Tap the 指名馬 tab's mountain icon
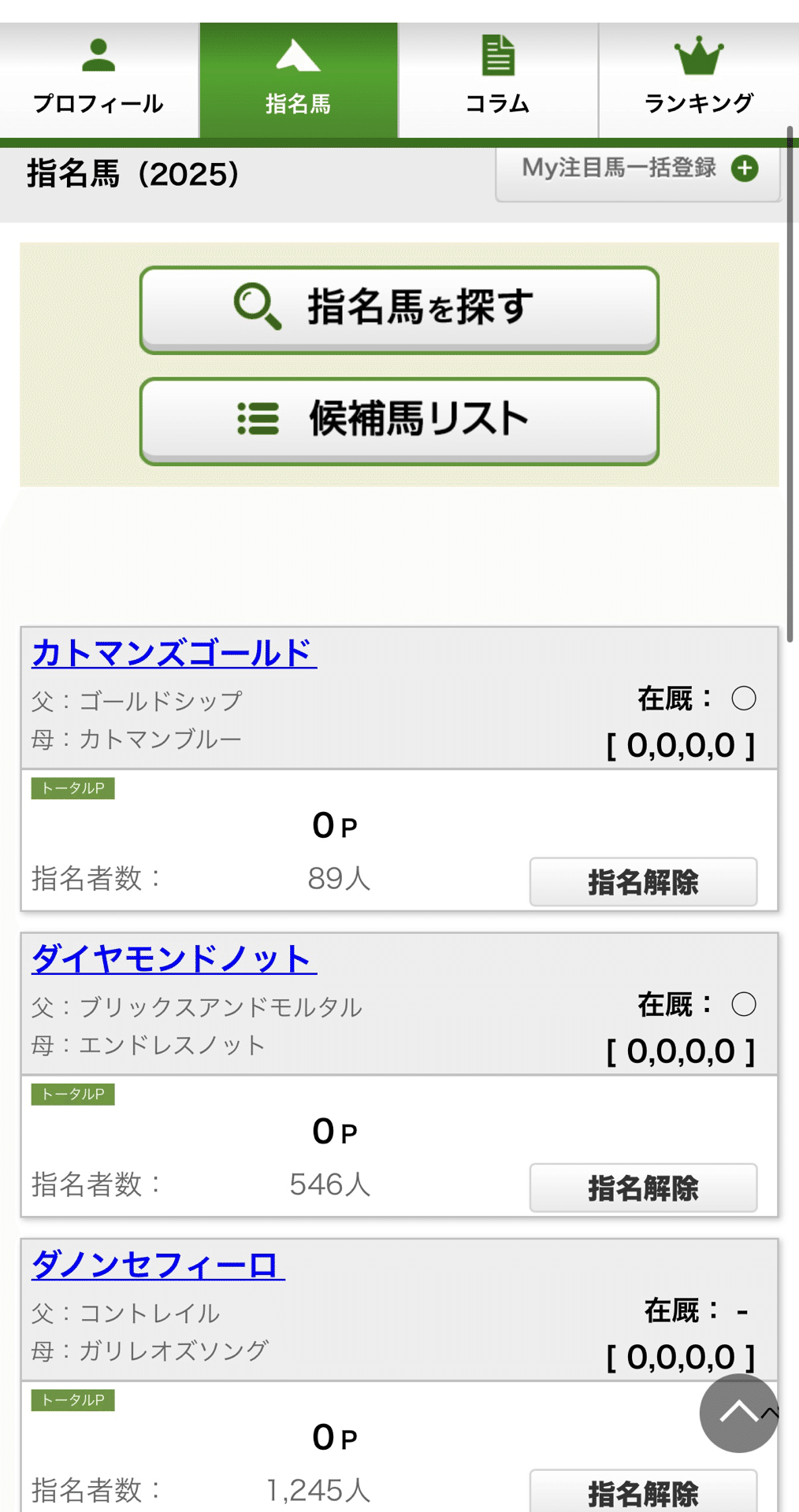The height and width of the screenshot is (1512, 799). (299, 57)
